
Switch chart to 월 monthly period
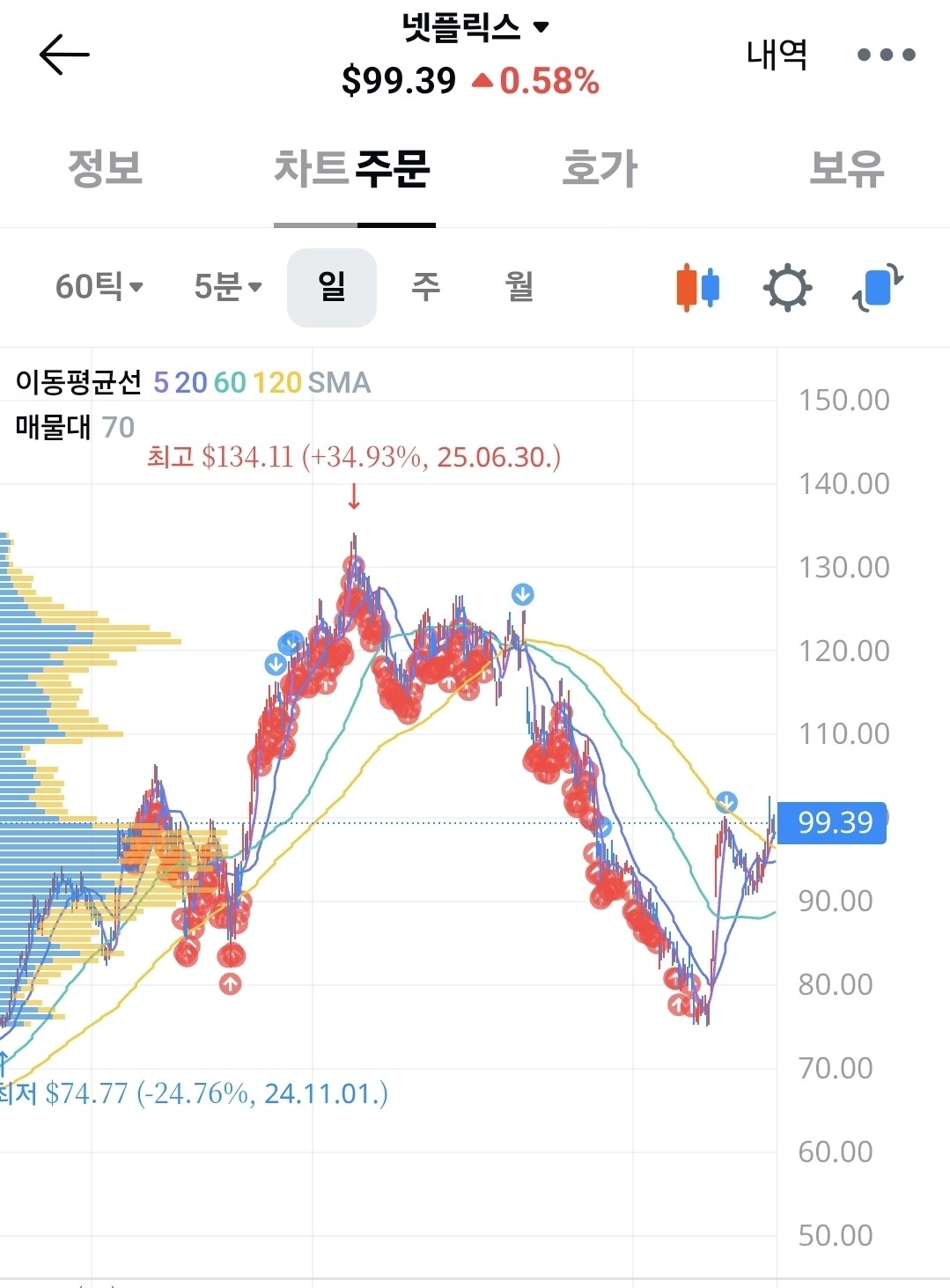click(519, 287)
